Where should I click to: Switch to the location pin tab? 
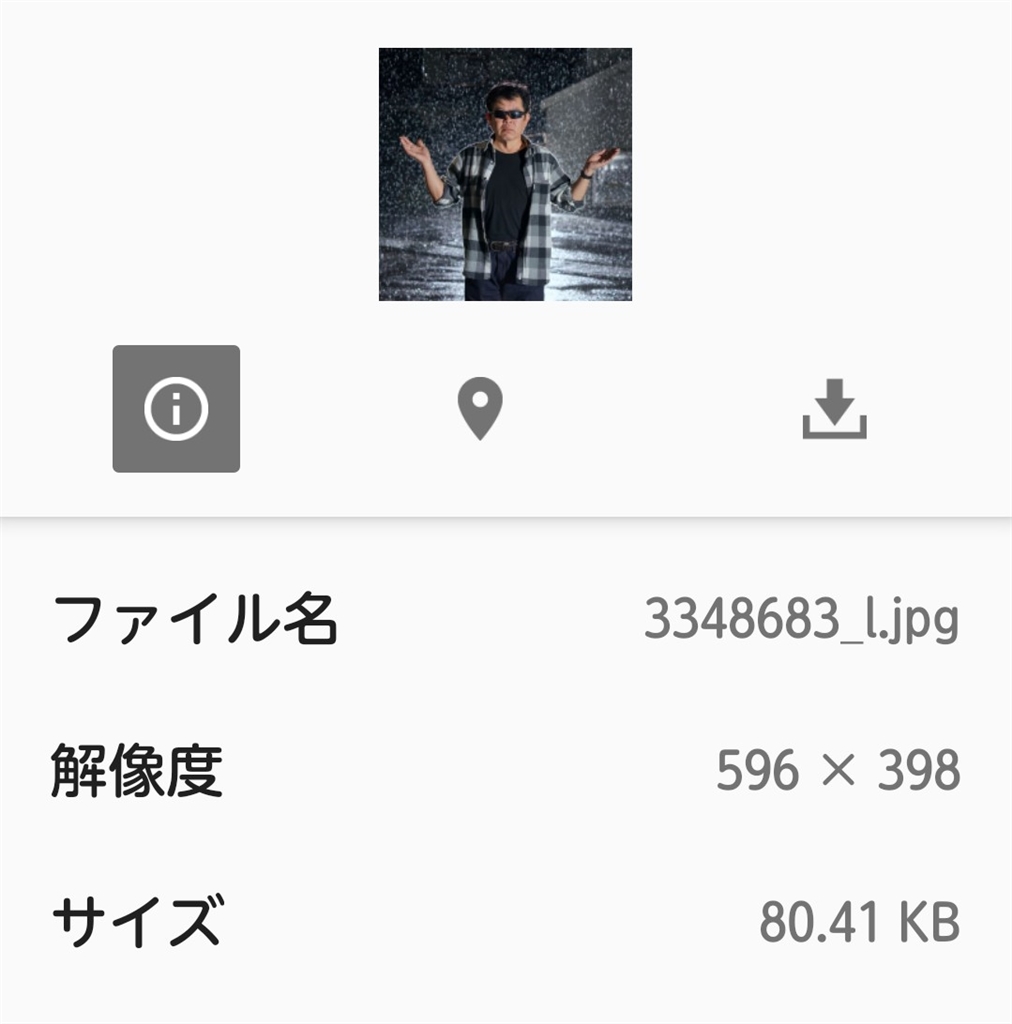(480, 410)
